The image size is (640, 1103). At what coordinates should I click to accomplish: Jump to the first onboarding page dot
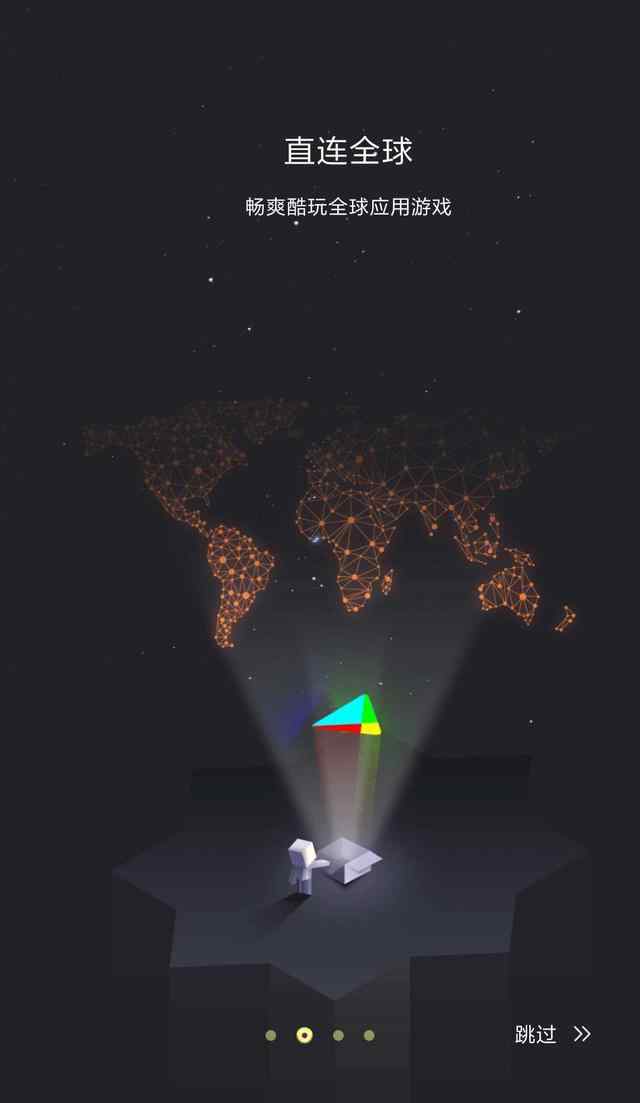tap(271, 1035)
